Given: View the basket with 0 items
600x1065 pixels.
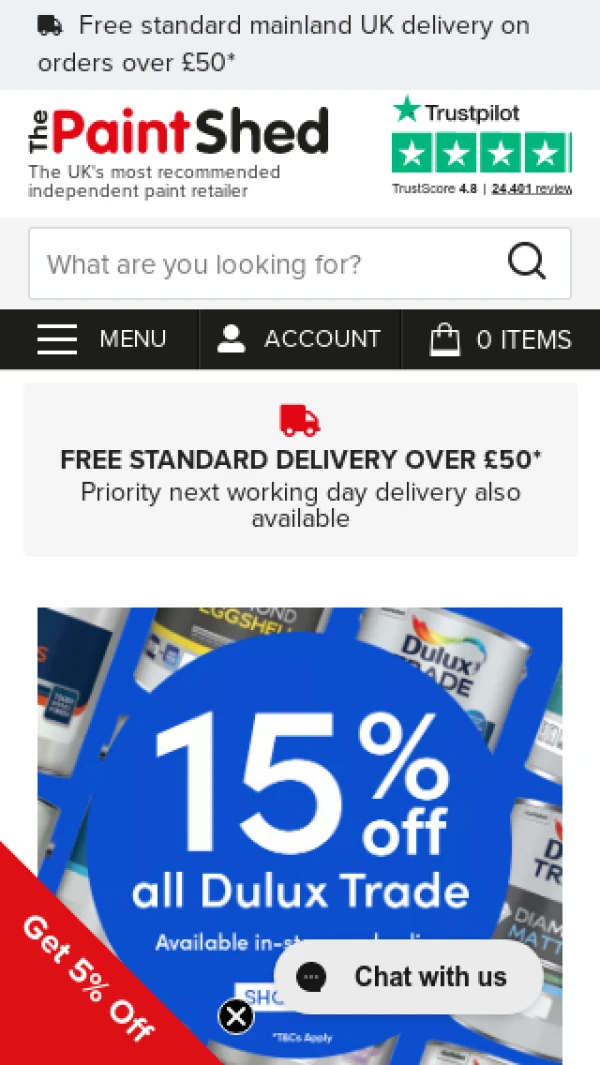Looking at the screenshot, I should (500, 339).
